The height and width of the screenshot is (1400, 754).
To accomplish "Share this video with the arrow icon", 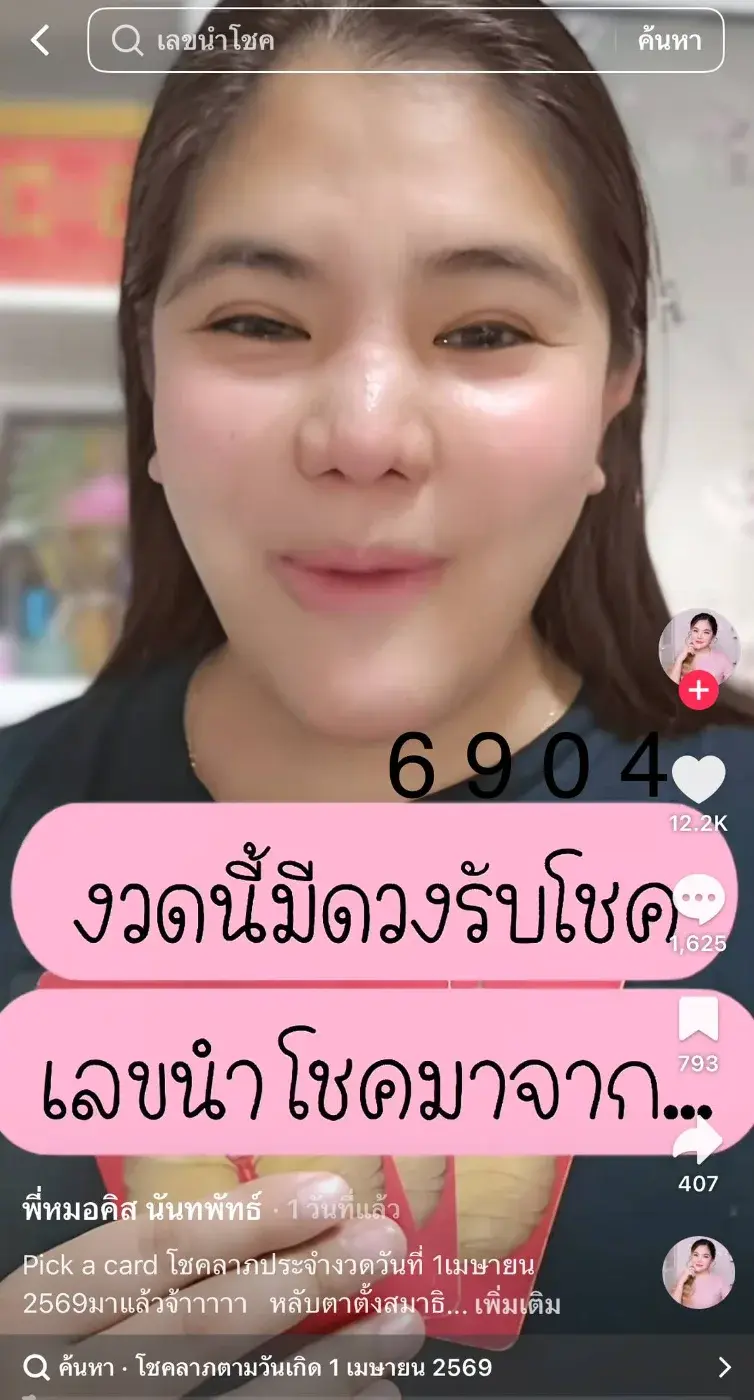I will pyautogui.click(x=698, y=1142).
